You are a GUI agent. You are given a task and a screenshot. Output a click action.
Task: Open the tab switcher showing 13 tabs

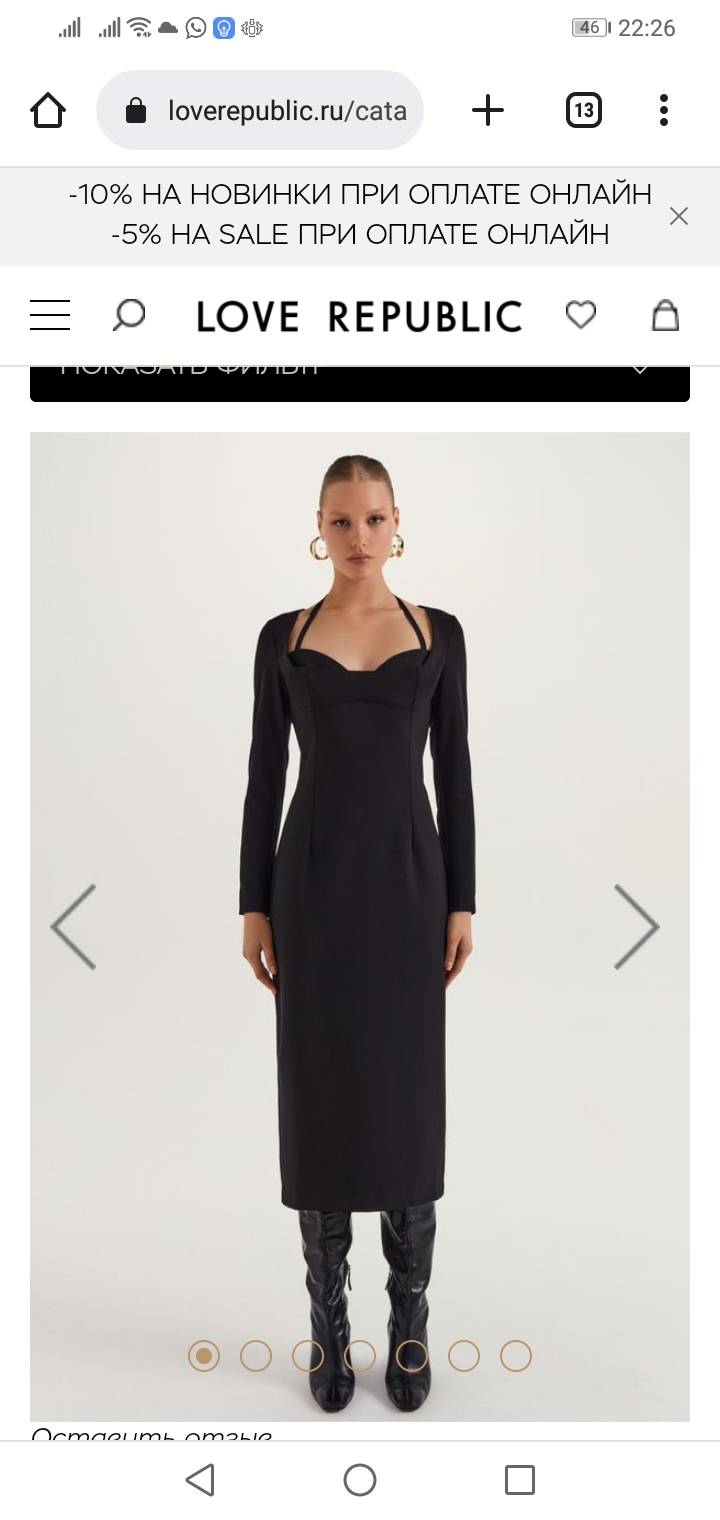point(584,110)
